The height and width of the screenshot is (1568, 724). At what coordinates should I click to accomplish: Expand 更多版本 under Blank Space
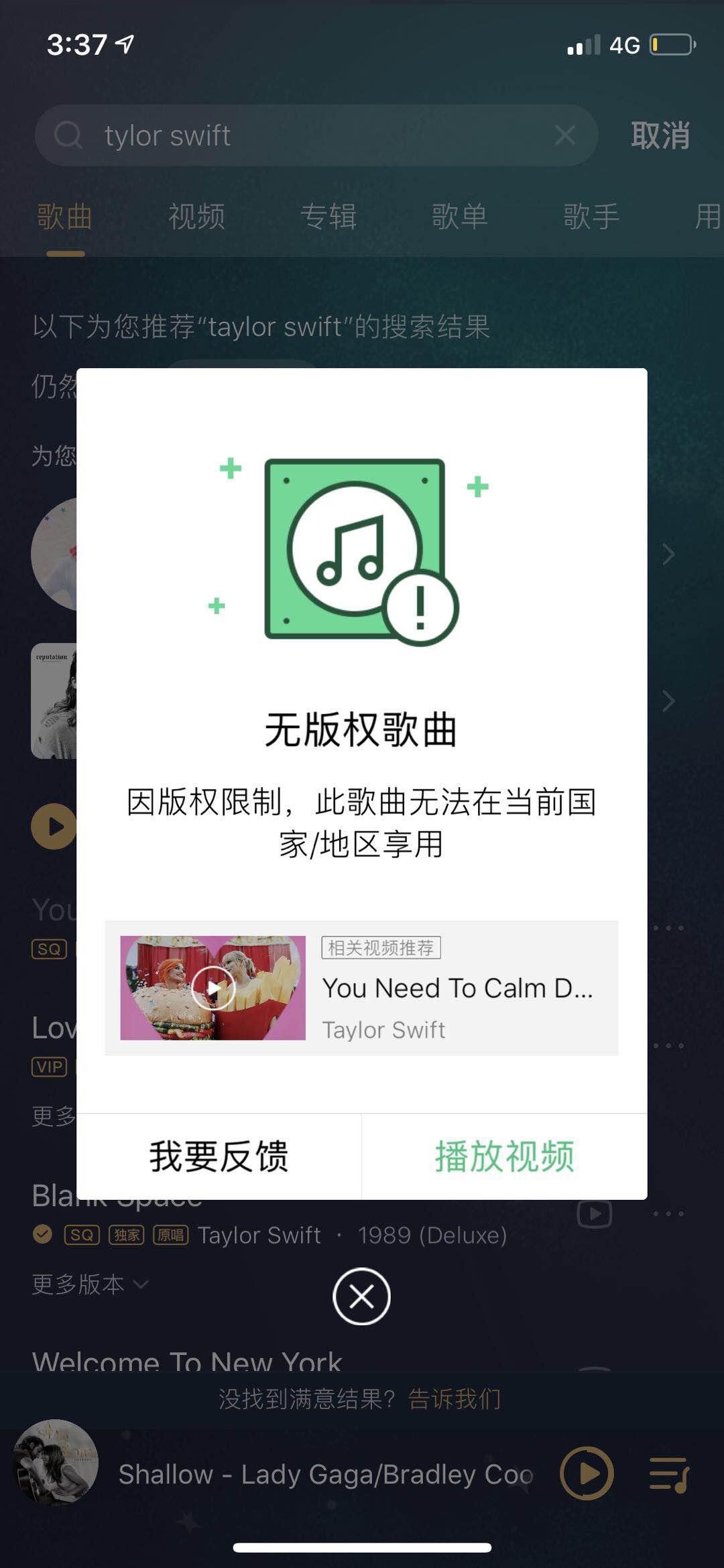pos(89,1284)
